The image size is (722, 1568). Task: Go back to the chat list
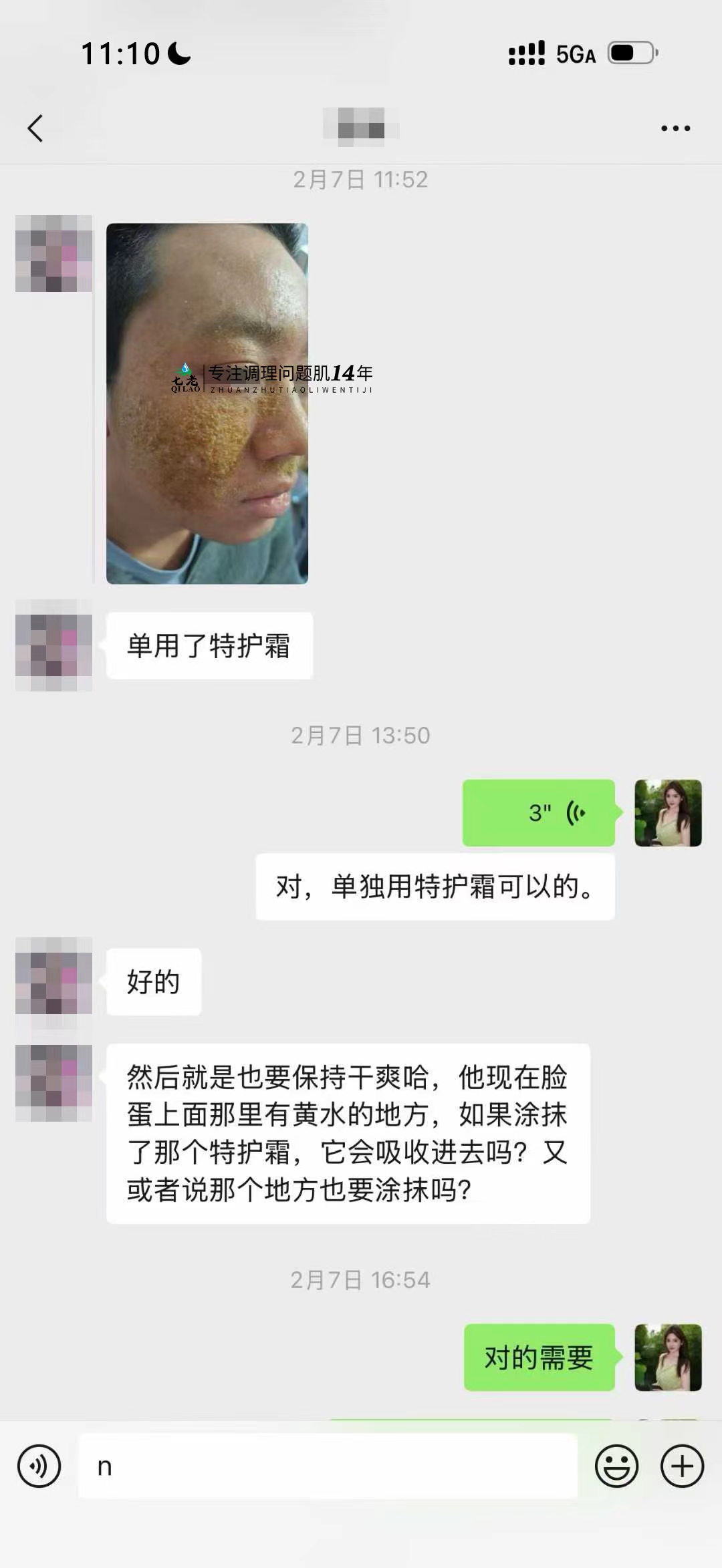35,128
